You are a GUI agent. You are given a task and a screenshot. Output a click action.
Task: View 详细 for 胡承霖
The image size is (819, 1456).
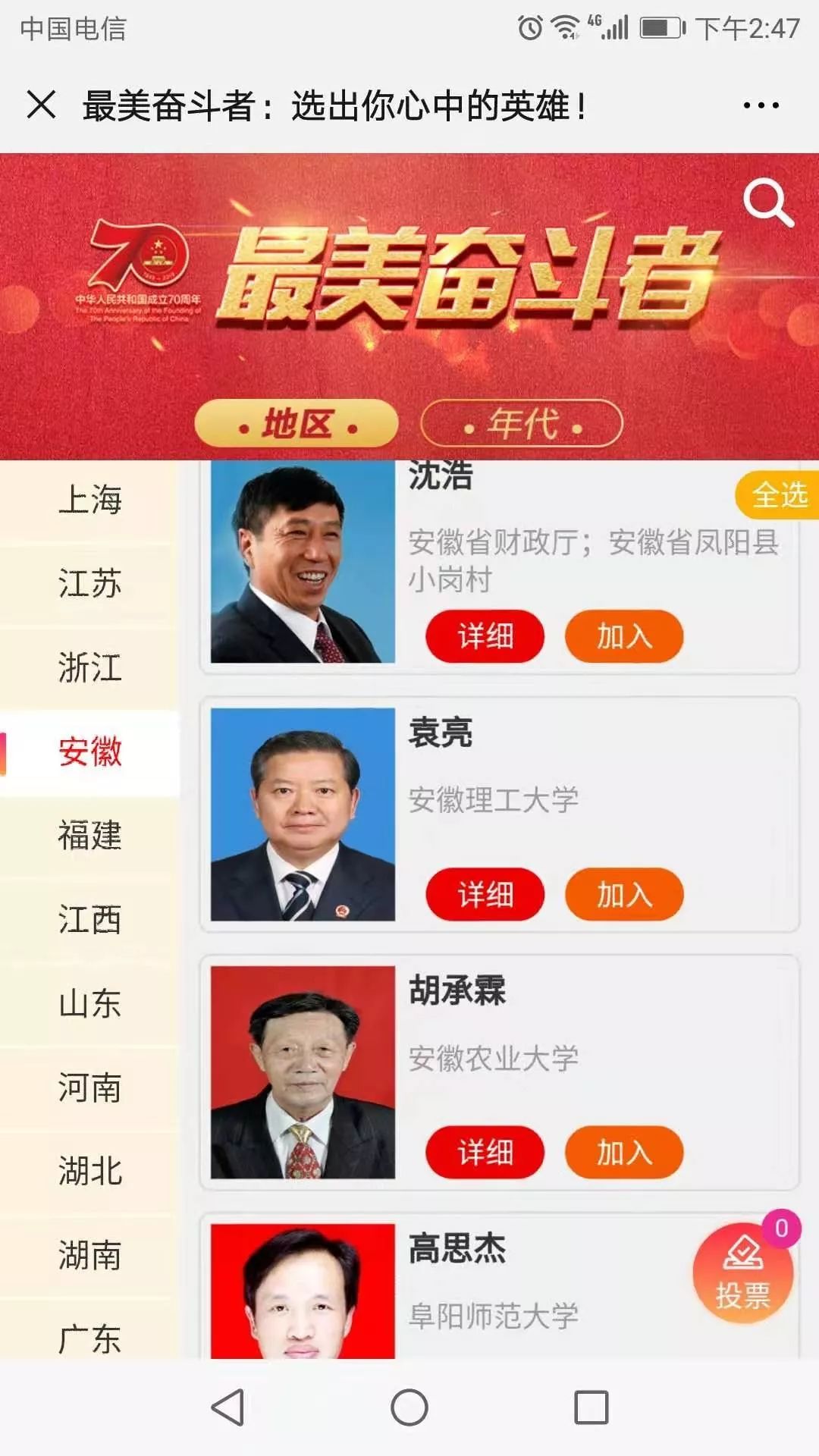coord(485,1153)
